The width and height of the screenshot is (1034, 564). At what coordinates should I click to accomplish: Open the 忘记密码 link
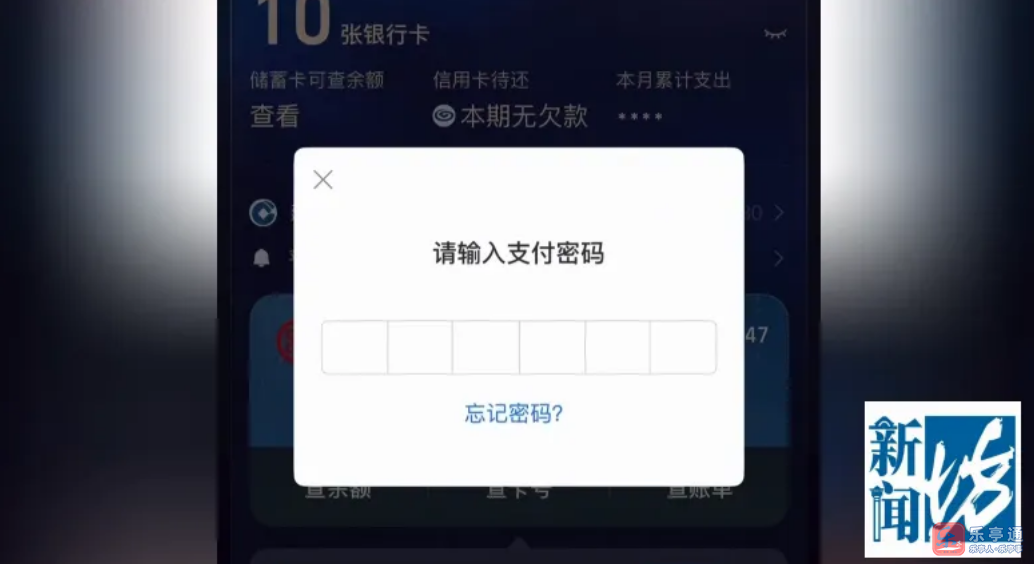click(514, 413)
